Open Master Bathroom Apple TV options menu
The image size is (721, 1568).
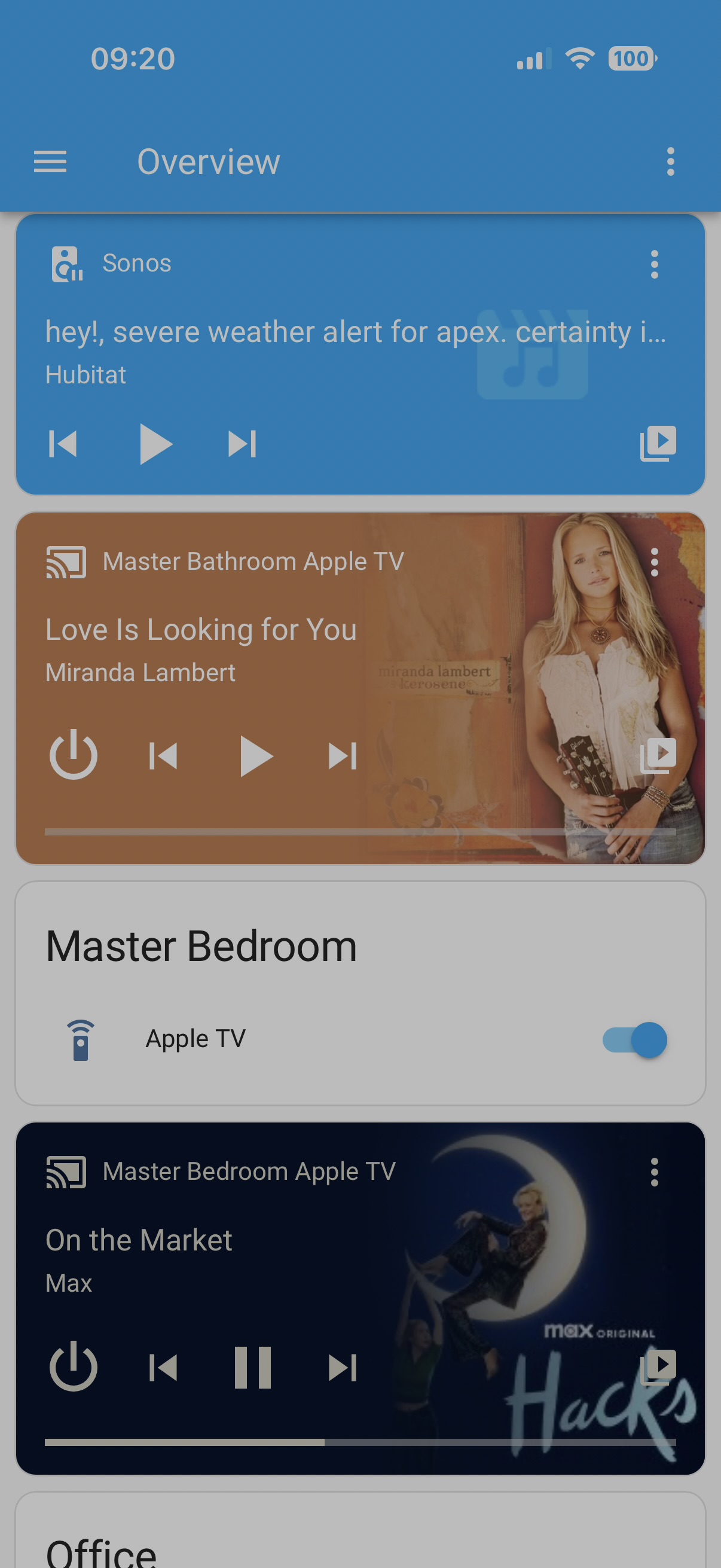point(655,562)
